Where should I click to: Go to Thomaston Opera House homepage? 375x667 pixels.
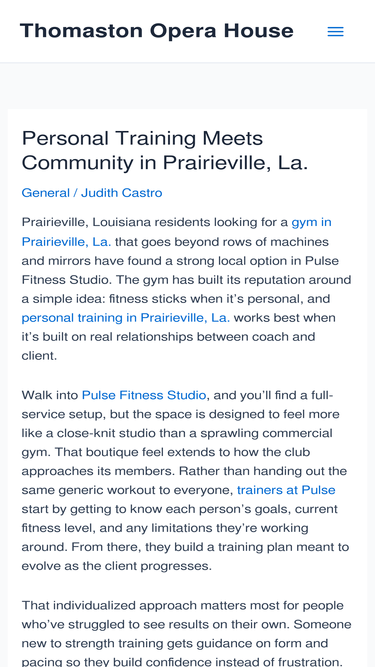point(156,31)
